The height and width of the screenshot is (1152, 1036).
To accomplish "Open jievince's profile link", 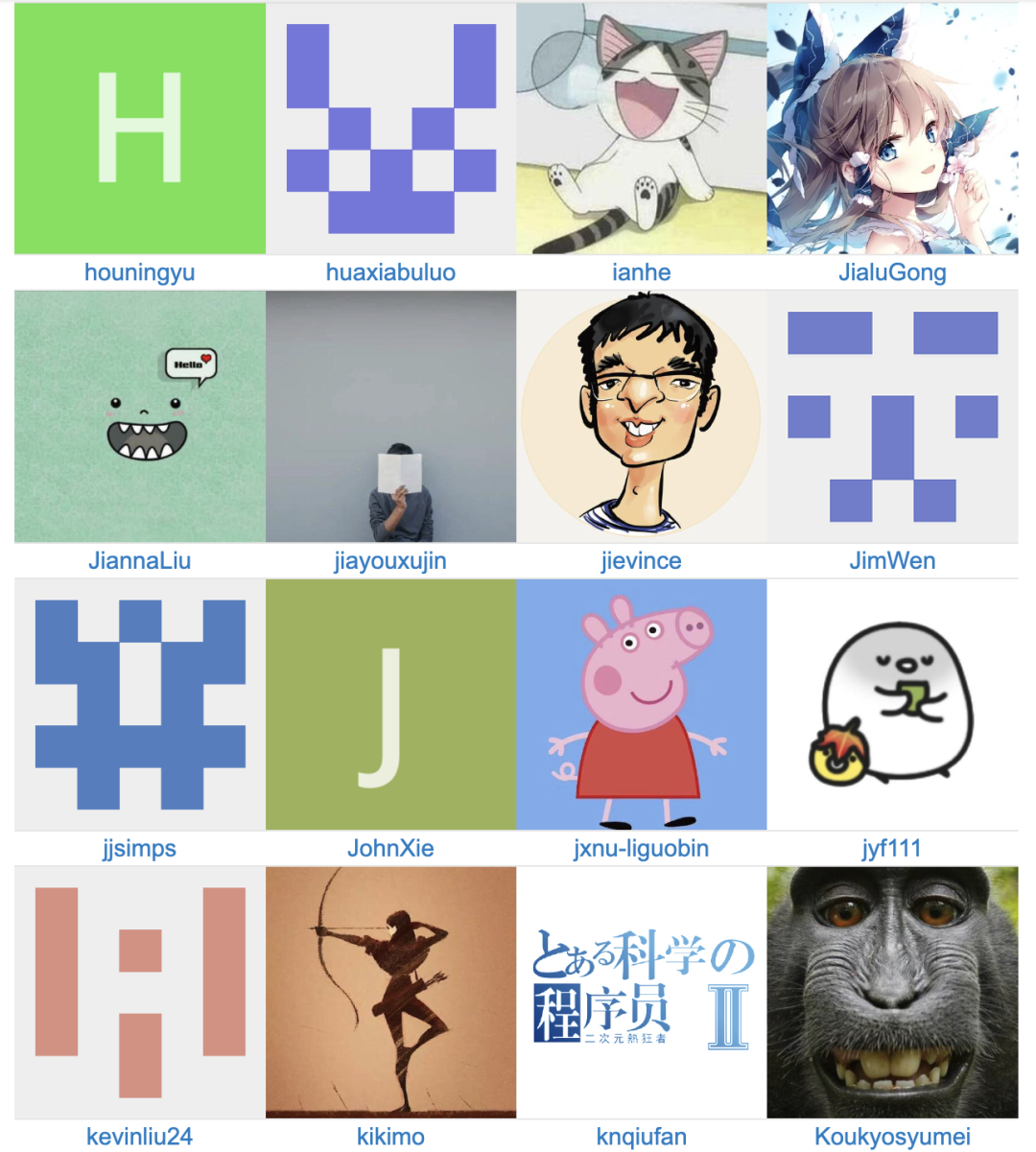I will [641, 560].
